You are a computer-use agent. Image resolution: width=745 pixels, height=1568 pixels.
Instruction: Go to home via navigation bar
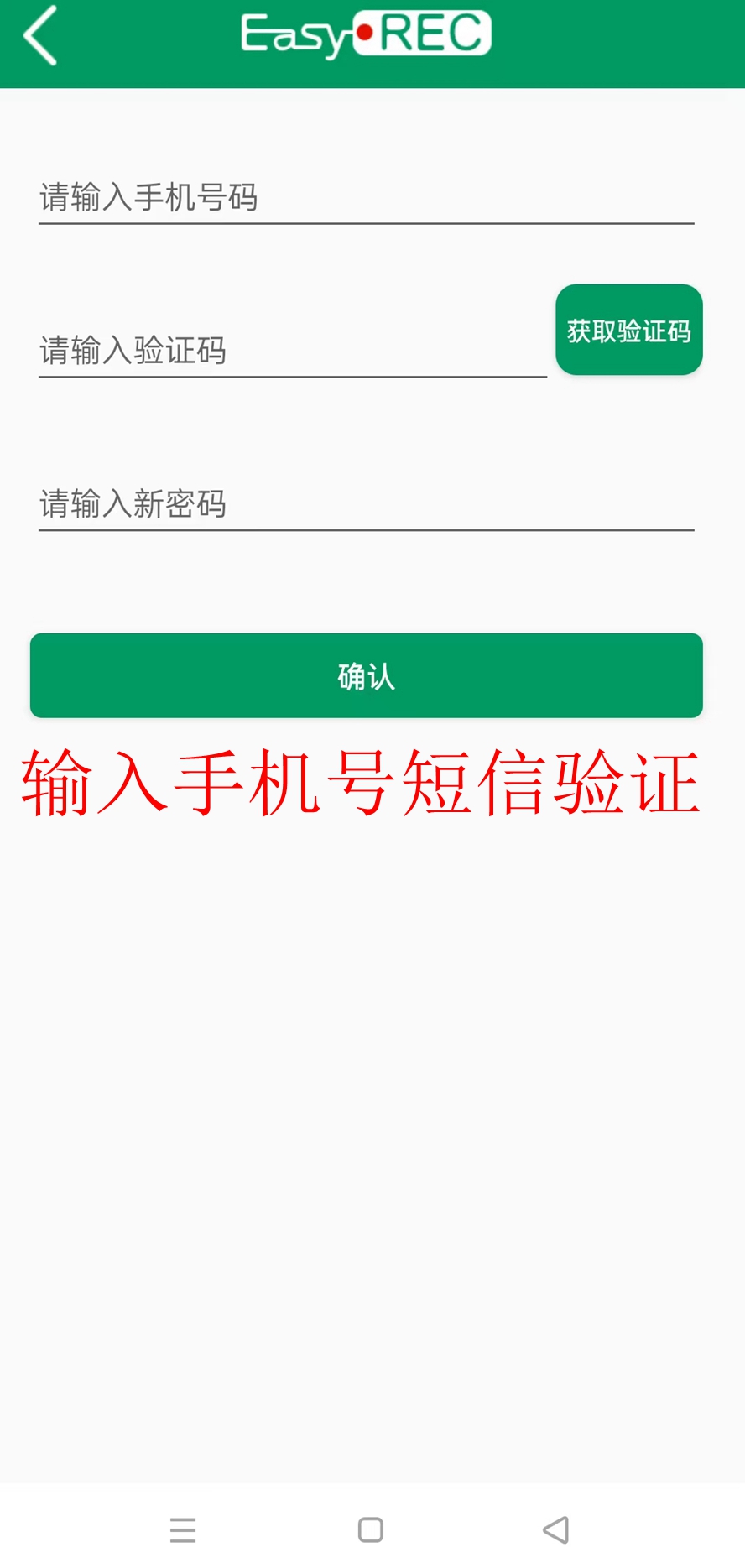pos(371,1529)
